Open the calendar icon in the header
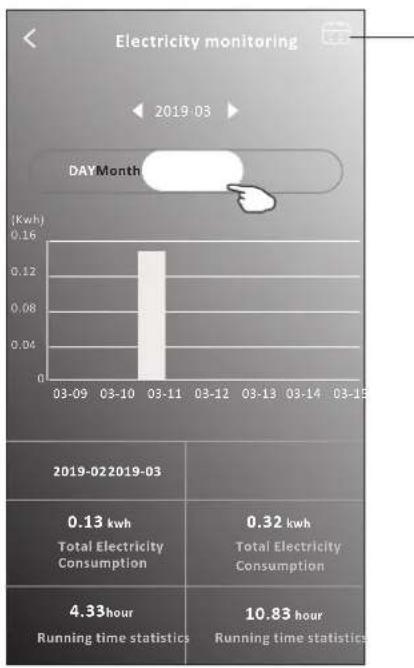Screen dimensions: 414x668 336,33
